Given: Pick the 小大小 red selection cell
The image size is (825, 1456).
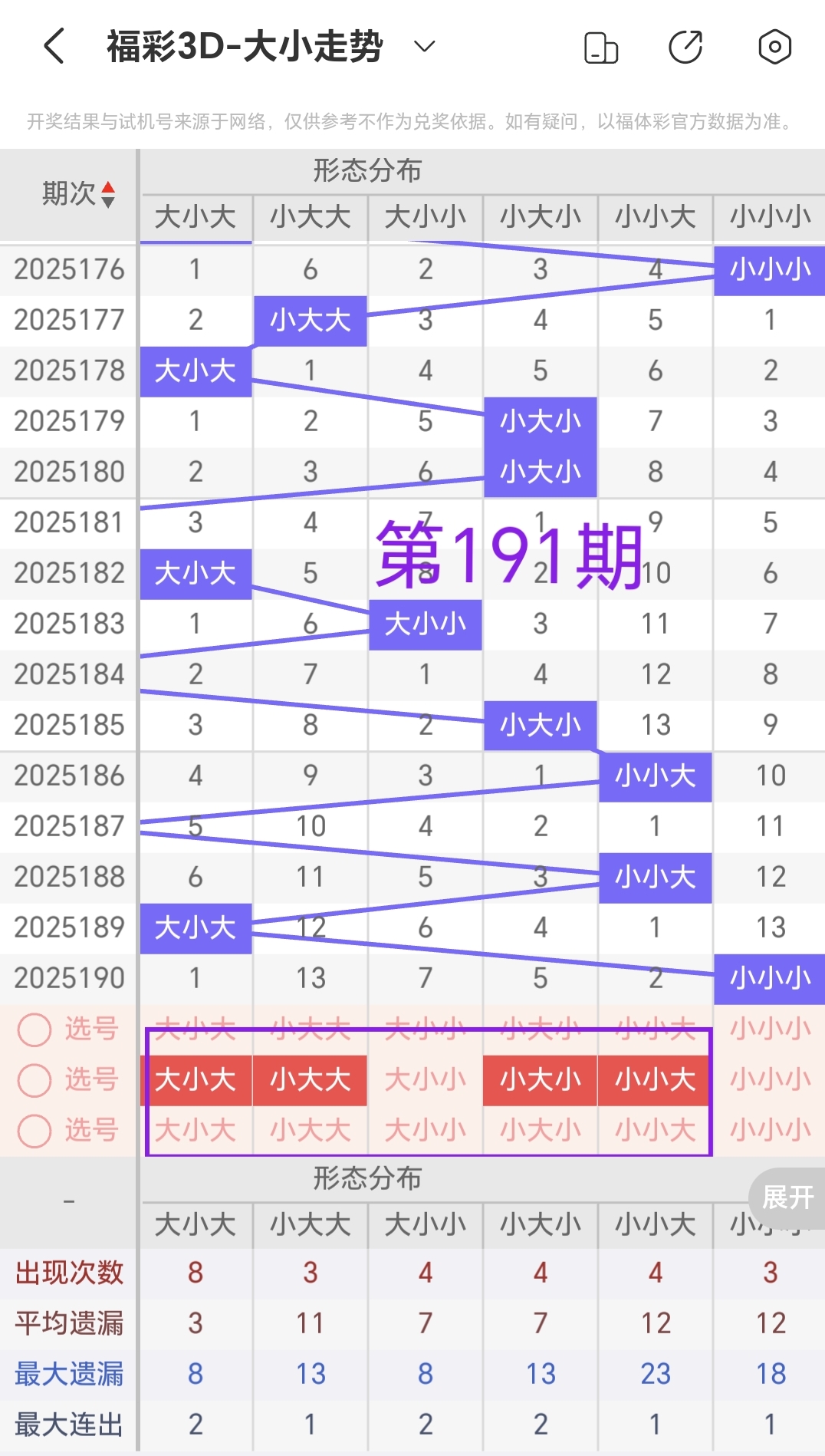Looking at the screenshot, I should (x=540, y=1080).
